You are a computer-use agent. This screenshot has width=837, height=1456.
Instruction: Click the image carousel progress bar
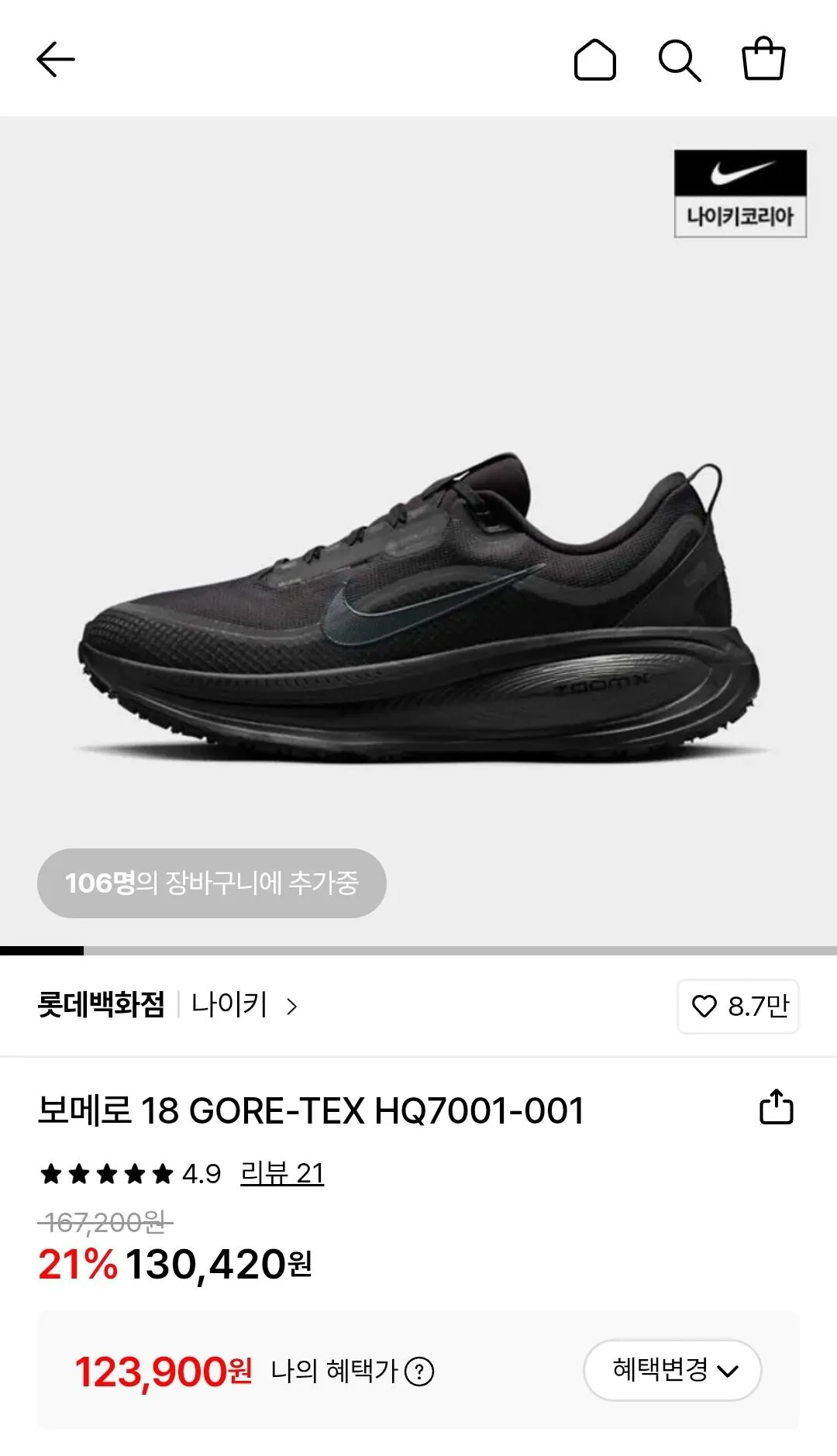pos(418,949)
